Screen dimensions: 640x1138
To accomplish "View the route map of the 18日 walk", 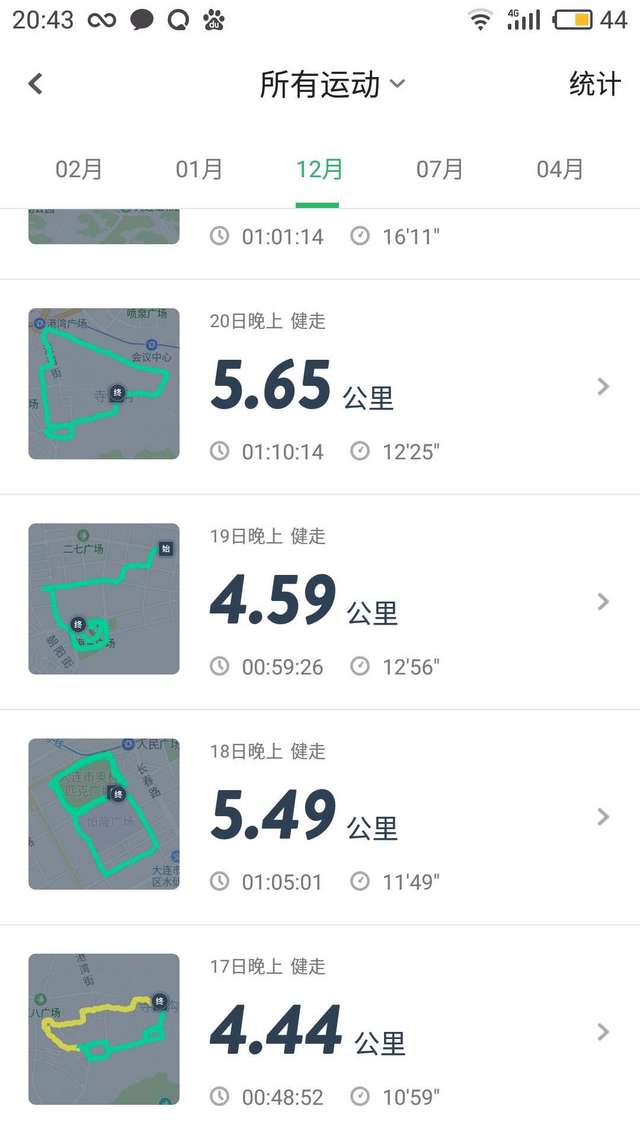I will 104,814.
